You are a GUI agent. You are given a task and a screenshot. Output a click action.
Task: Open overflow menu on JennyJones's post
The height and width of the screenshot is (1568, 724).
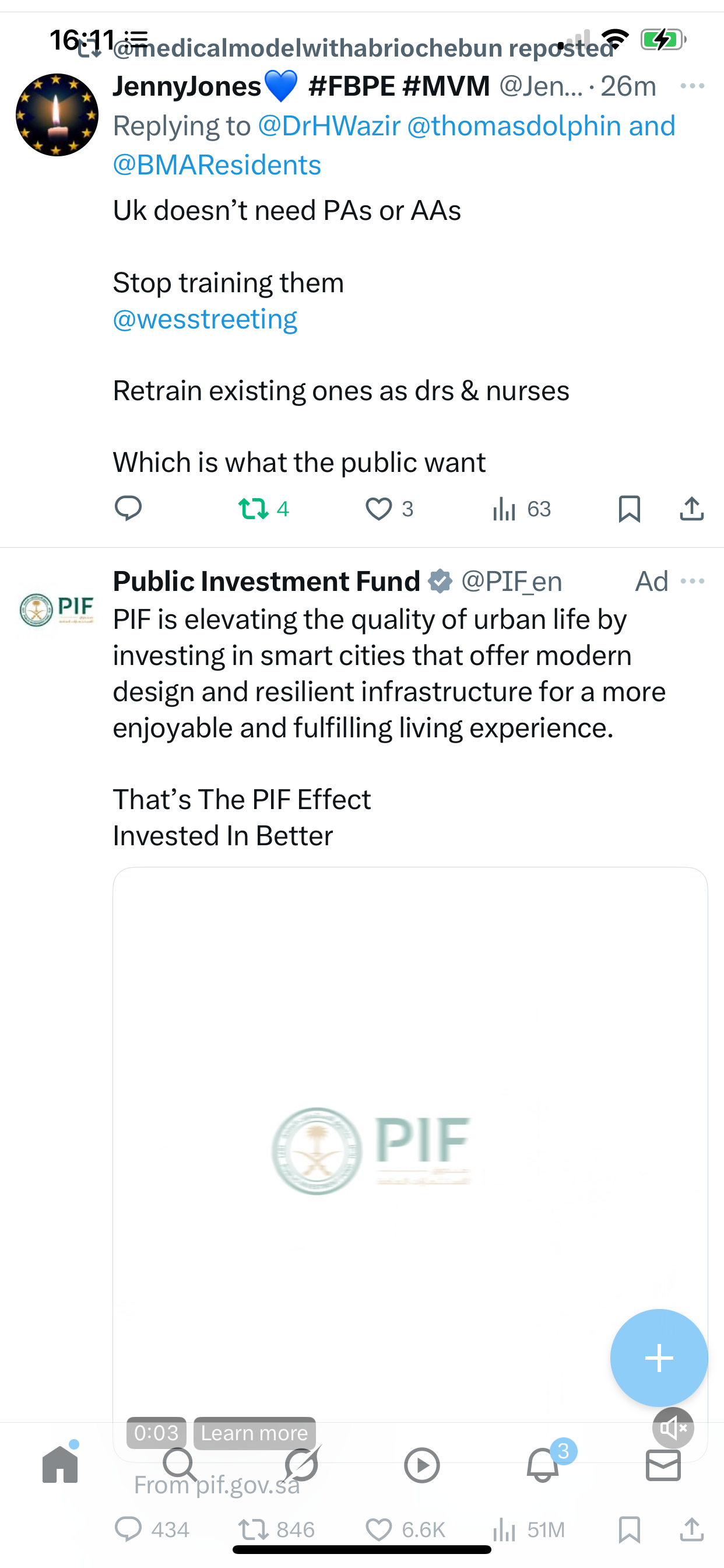693,86
